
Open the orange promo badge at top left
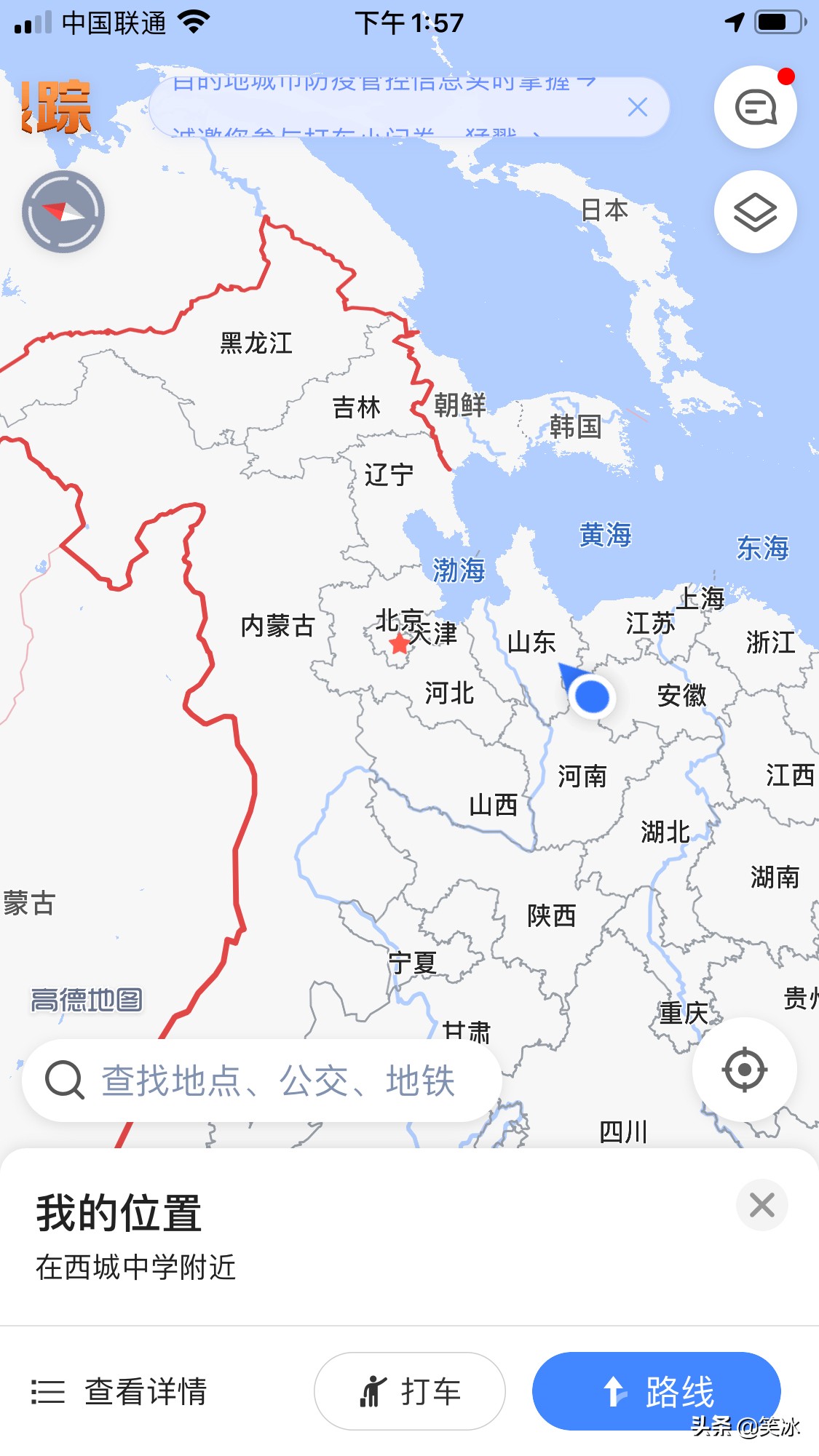coord(57,108)
